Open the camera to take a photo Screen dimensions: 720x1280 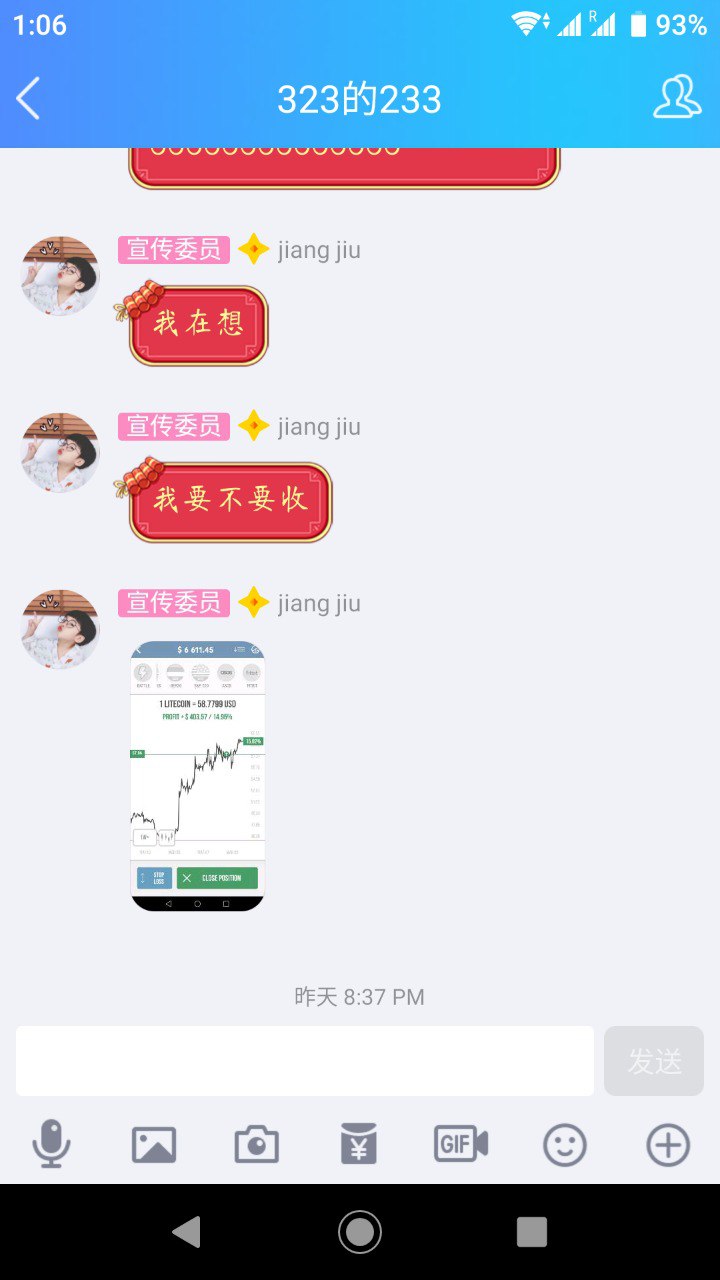click(x=257, y=1144)
